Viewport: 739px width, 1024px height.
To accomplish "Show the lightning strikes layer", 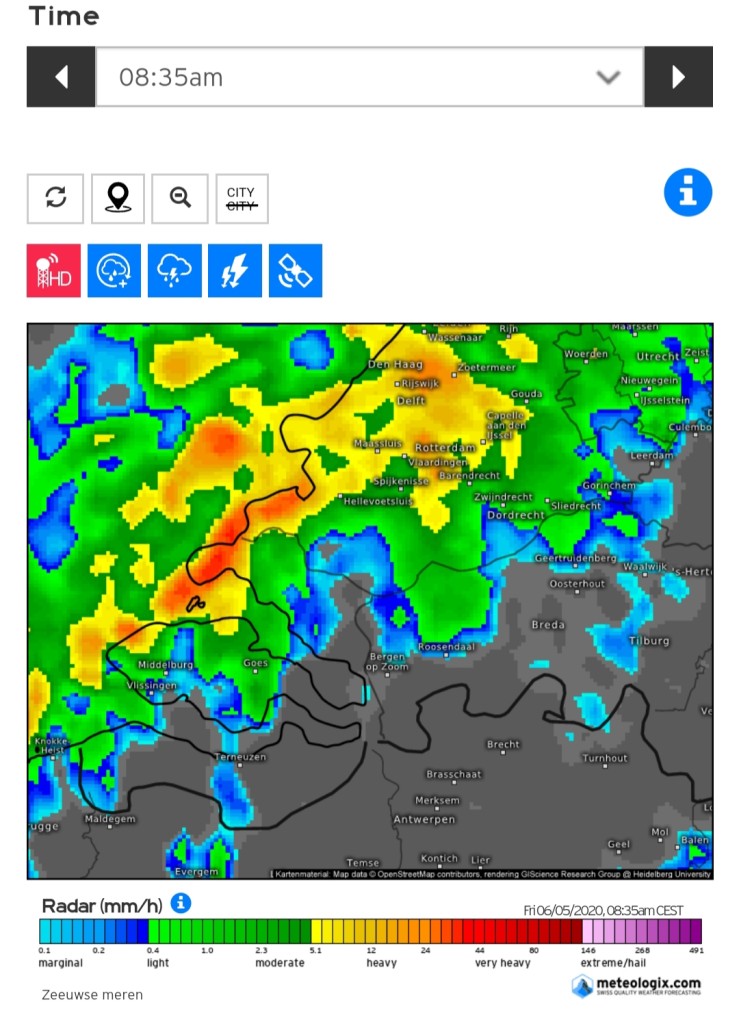I will point(235,270).
